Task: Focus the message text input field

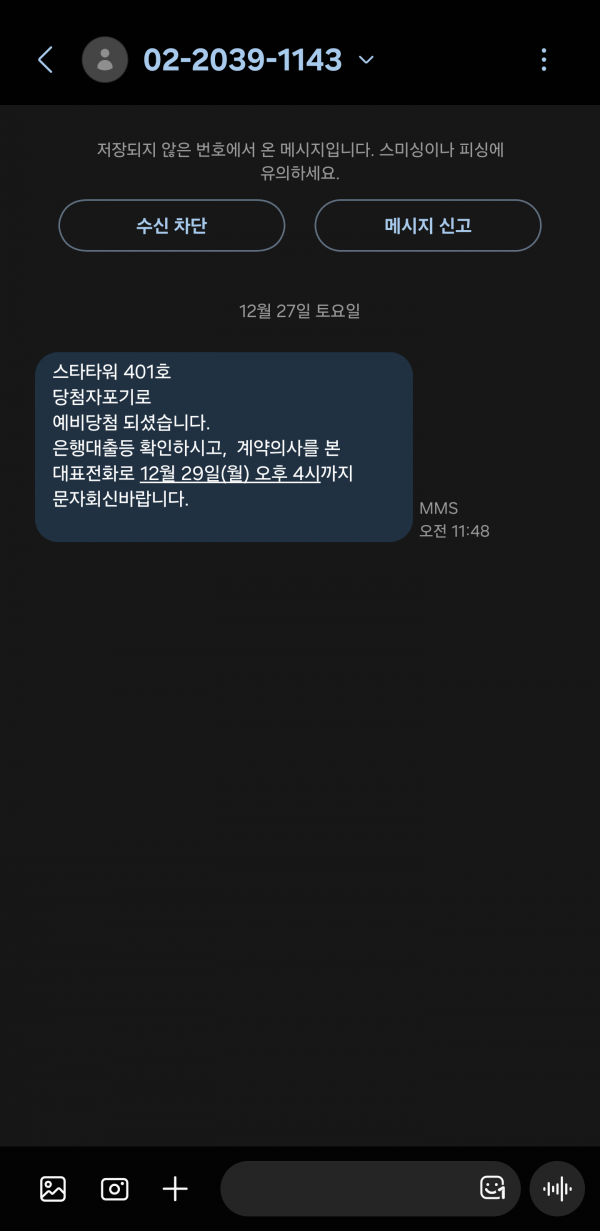Action: pos(345,1188)
